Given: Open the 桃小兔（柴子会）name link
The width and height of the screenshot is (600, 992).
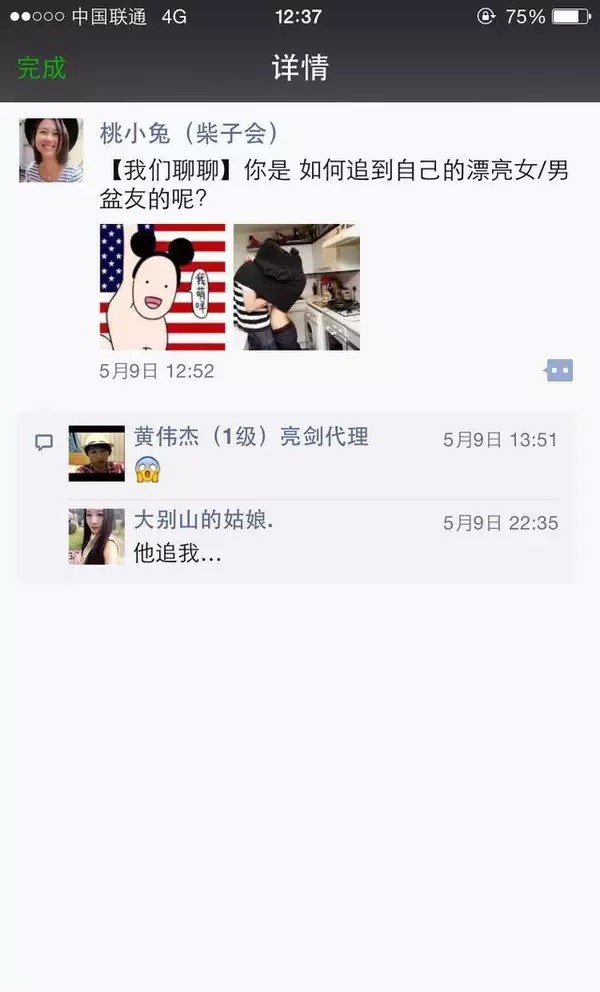Looking at the screenshot, I should pyautogui.click(x=189, y=134).
